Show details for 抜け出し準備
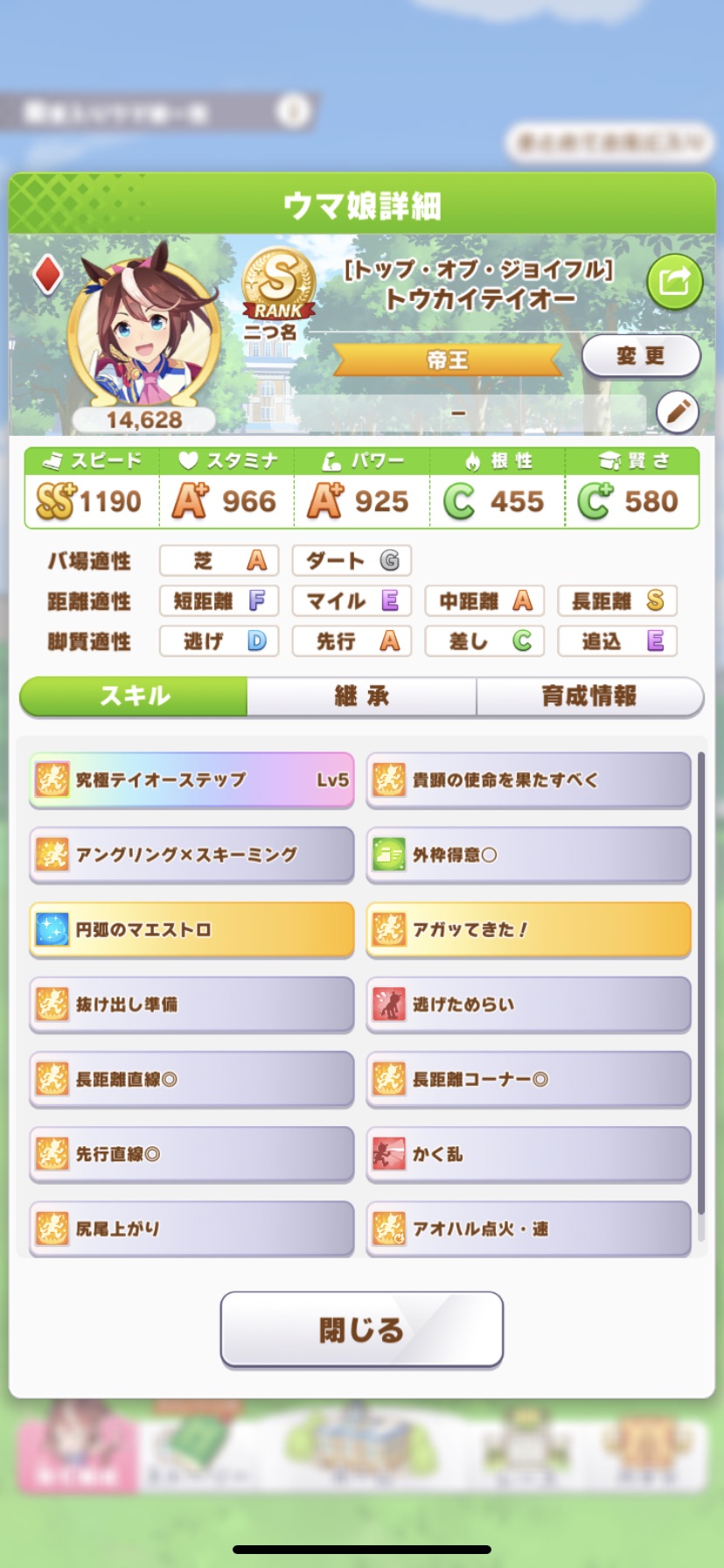 191,1004
